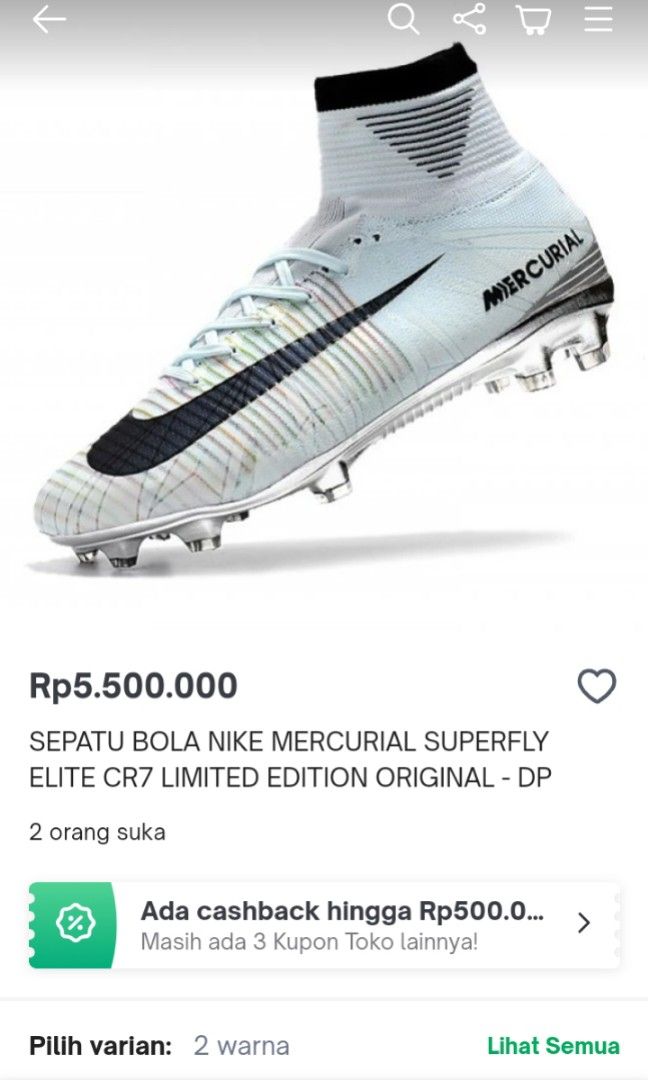
Task: Open the shopping cart
Action: 534,19
